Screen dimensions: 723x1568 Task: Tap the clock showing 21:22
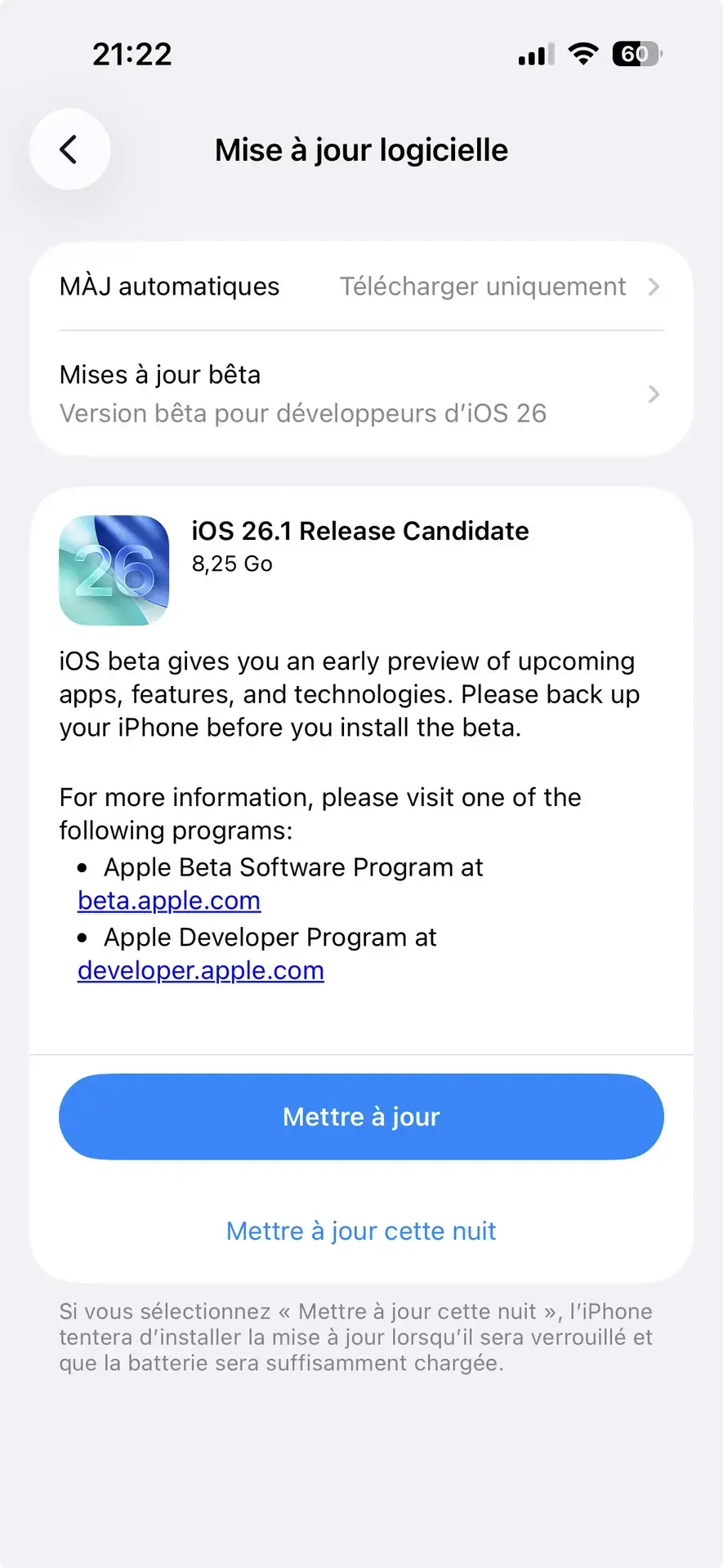[x=132, y=53]
